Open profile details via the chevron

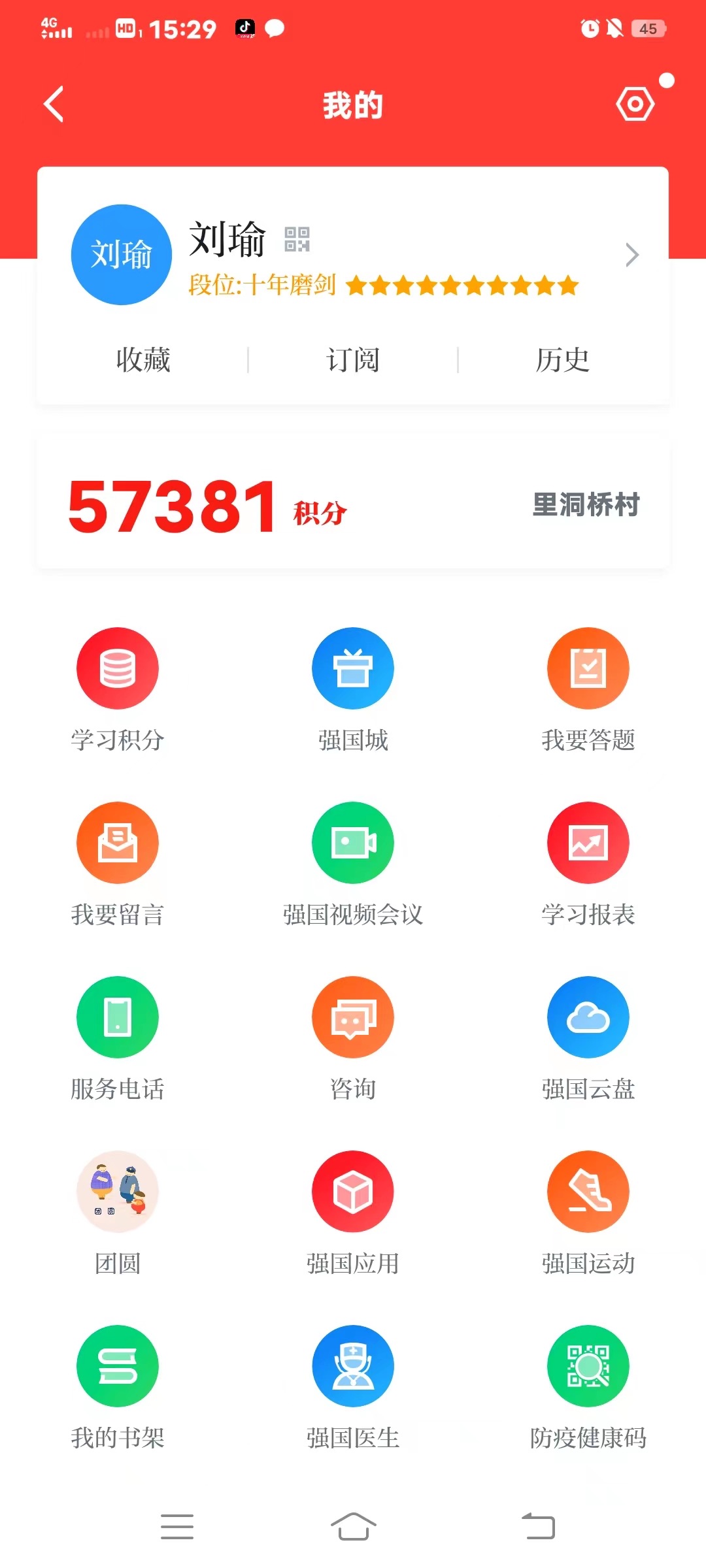tap(631, 255)
